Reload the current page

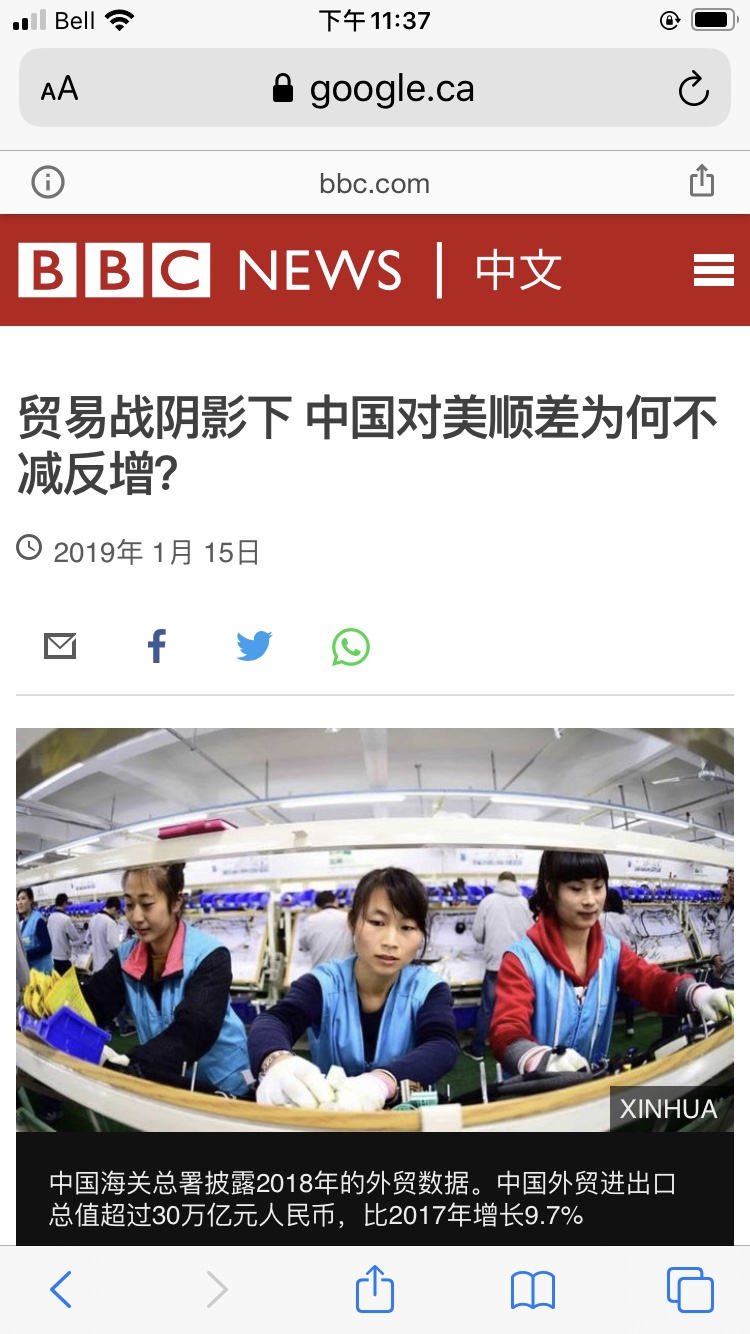(x=693, y=90)
